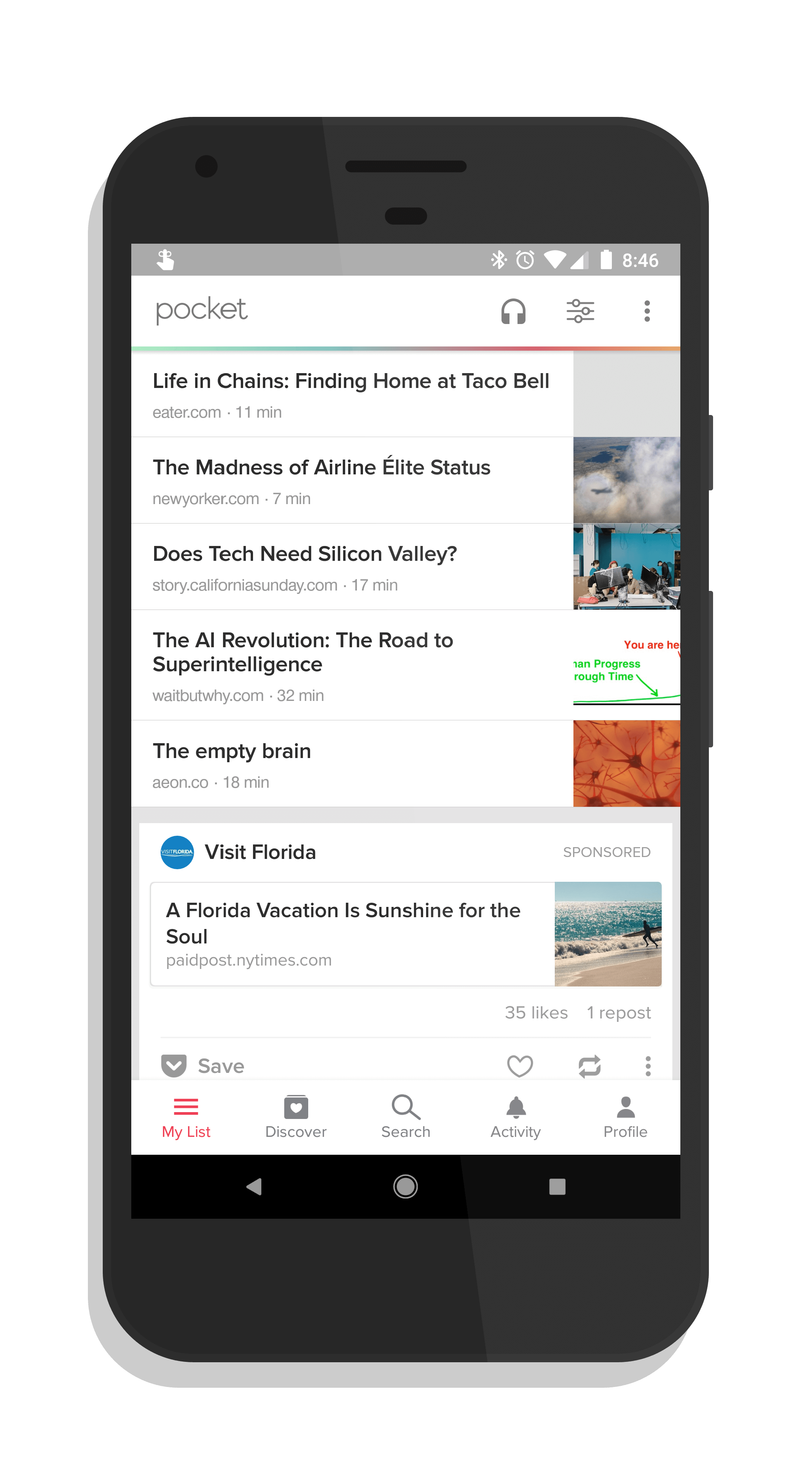Switch to the Search tab
The height and width of the screenshot is (1462, 812).
point(406,1117)
